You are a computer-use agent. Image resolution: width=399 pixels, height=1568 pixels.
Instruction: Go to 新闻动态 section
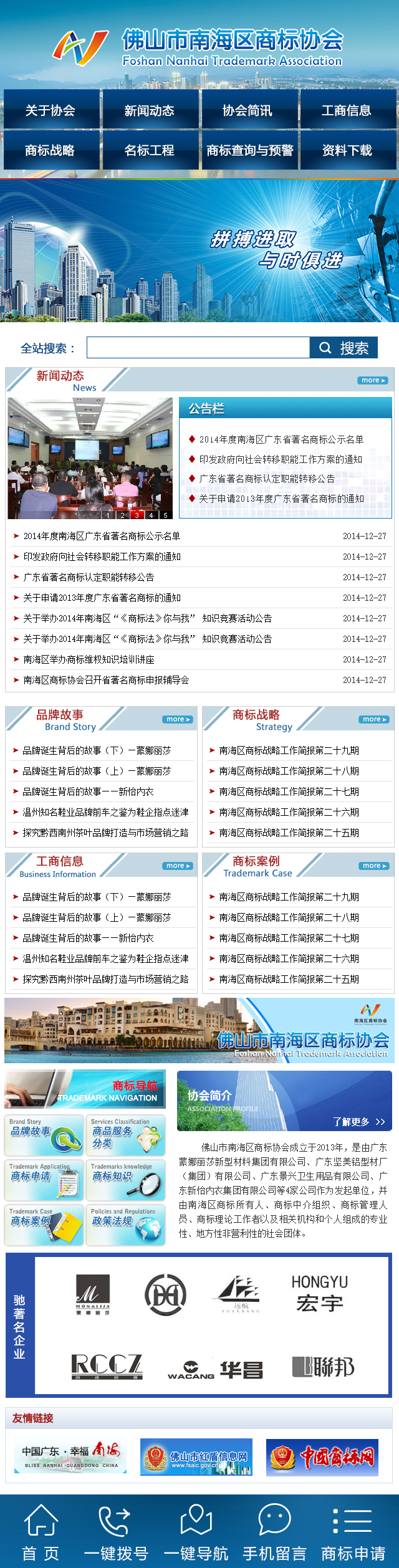150,110
